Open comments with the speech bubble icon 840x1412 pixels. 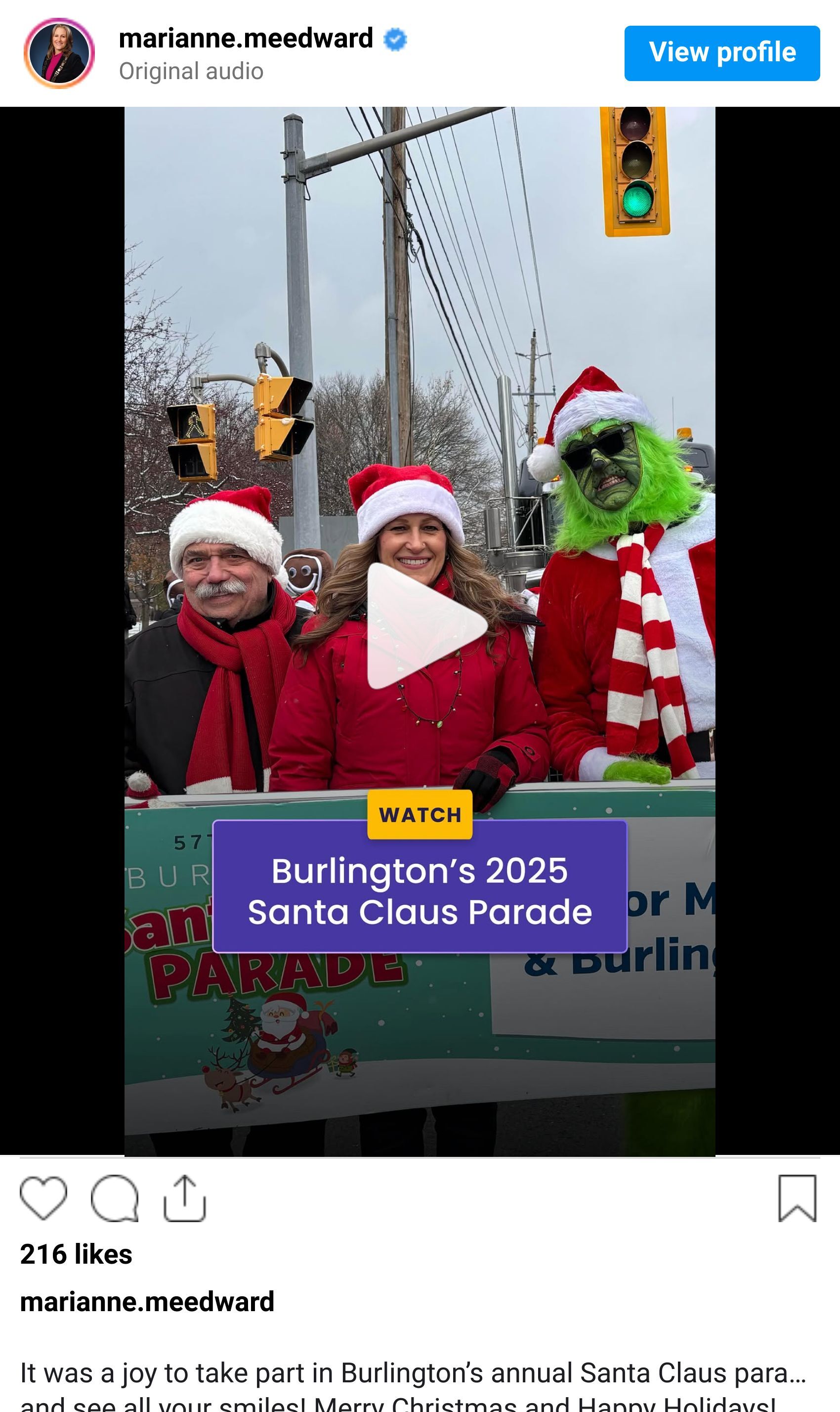(115, 1197)
